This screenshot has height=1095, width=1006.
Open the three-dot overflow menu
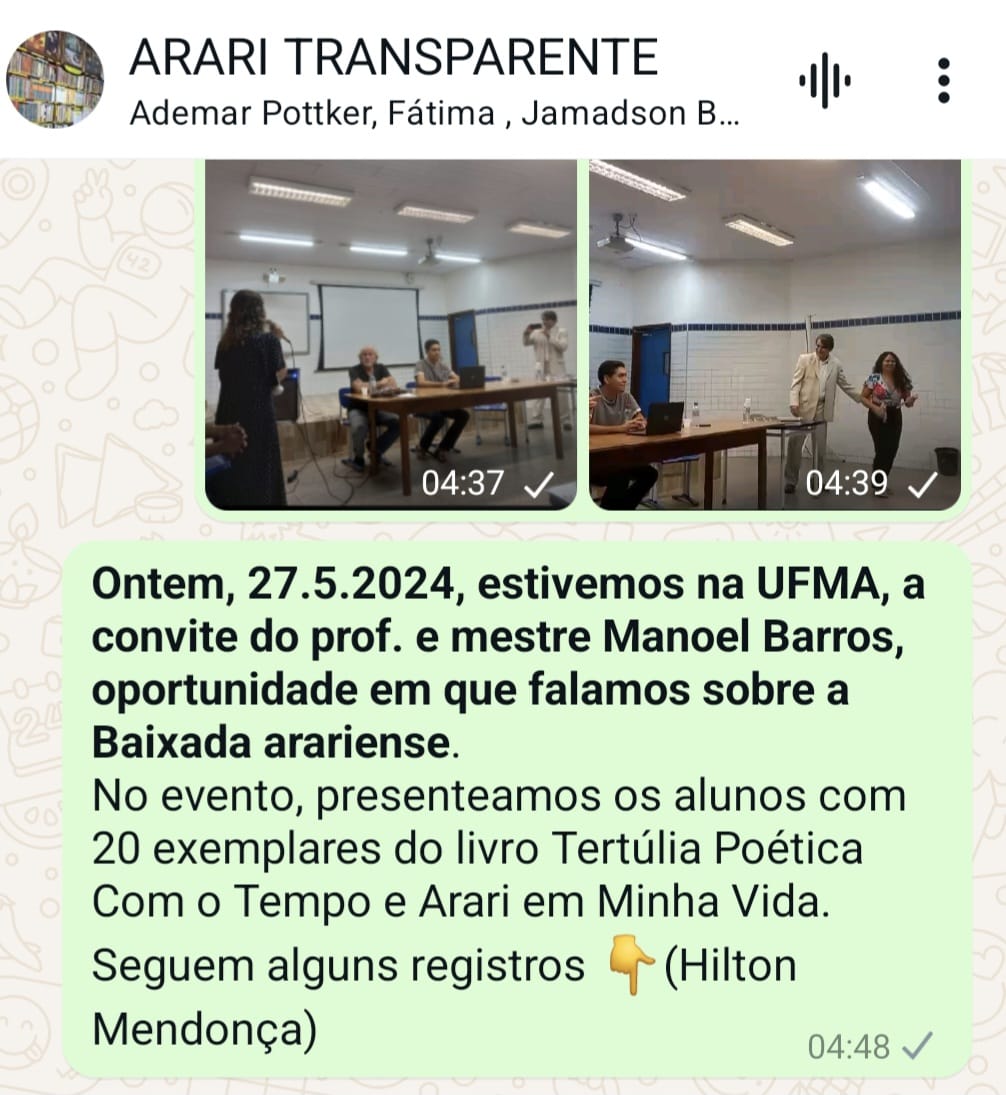pos(943,81)
